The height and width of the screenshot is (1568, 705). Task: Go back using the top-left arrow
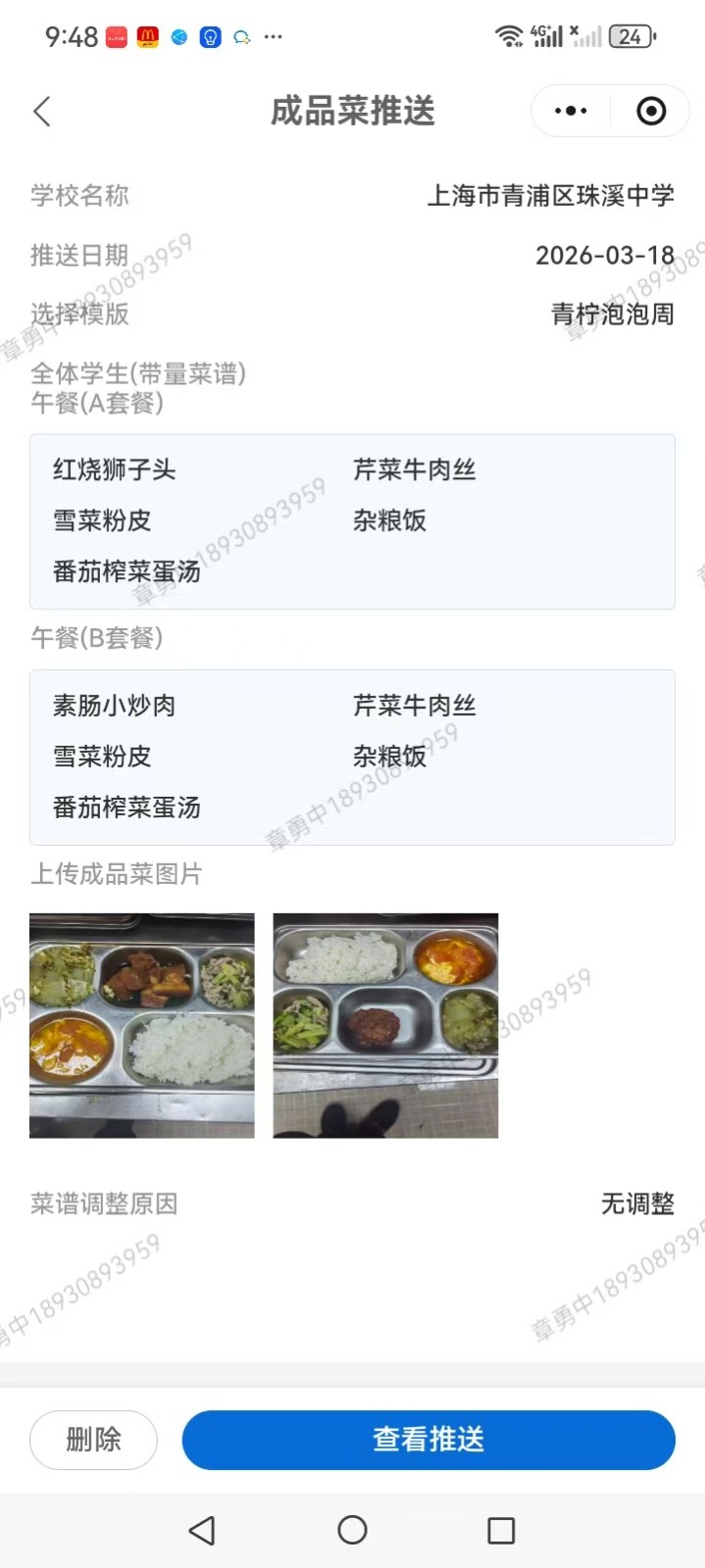pos(41,112)
